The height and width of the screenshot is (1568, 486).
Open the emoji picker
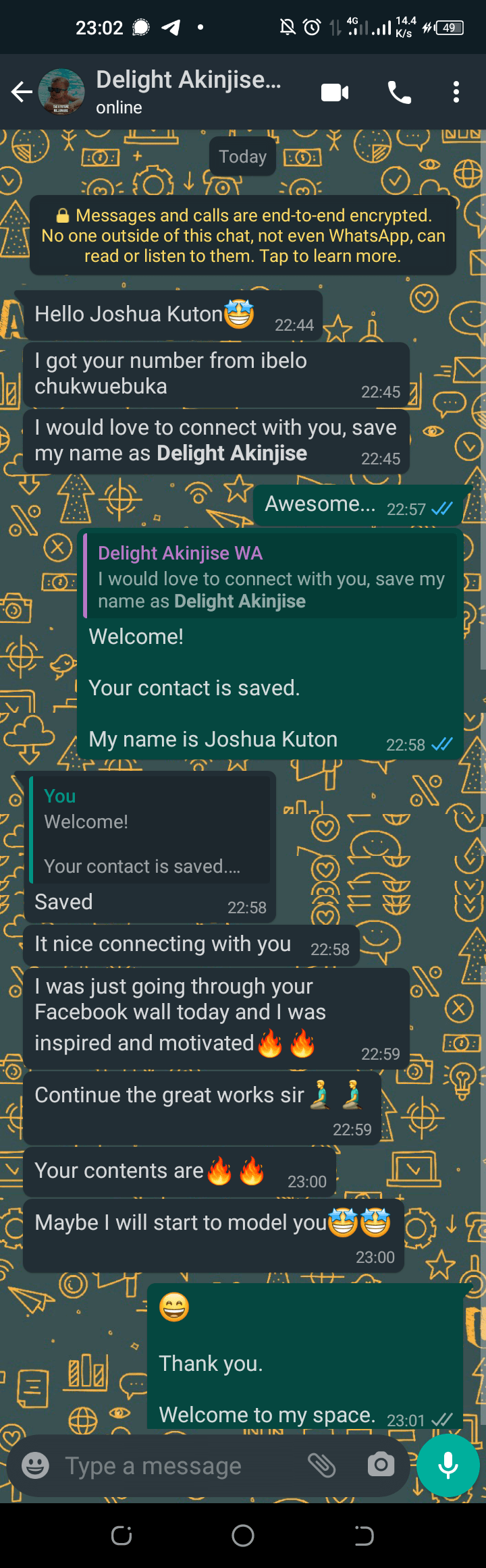point(36,1465)
